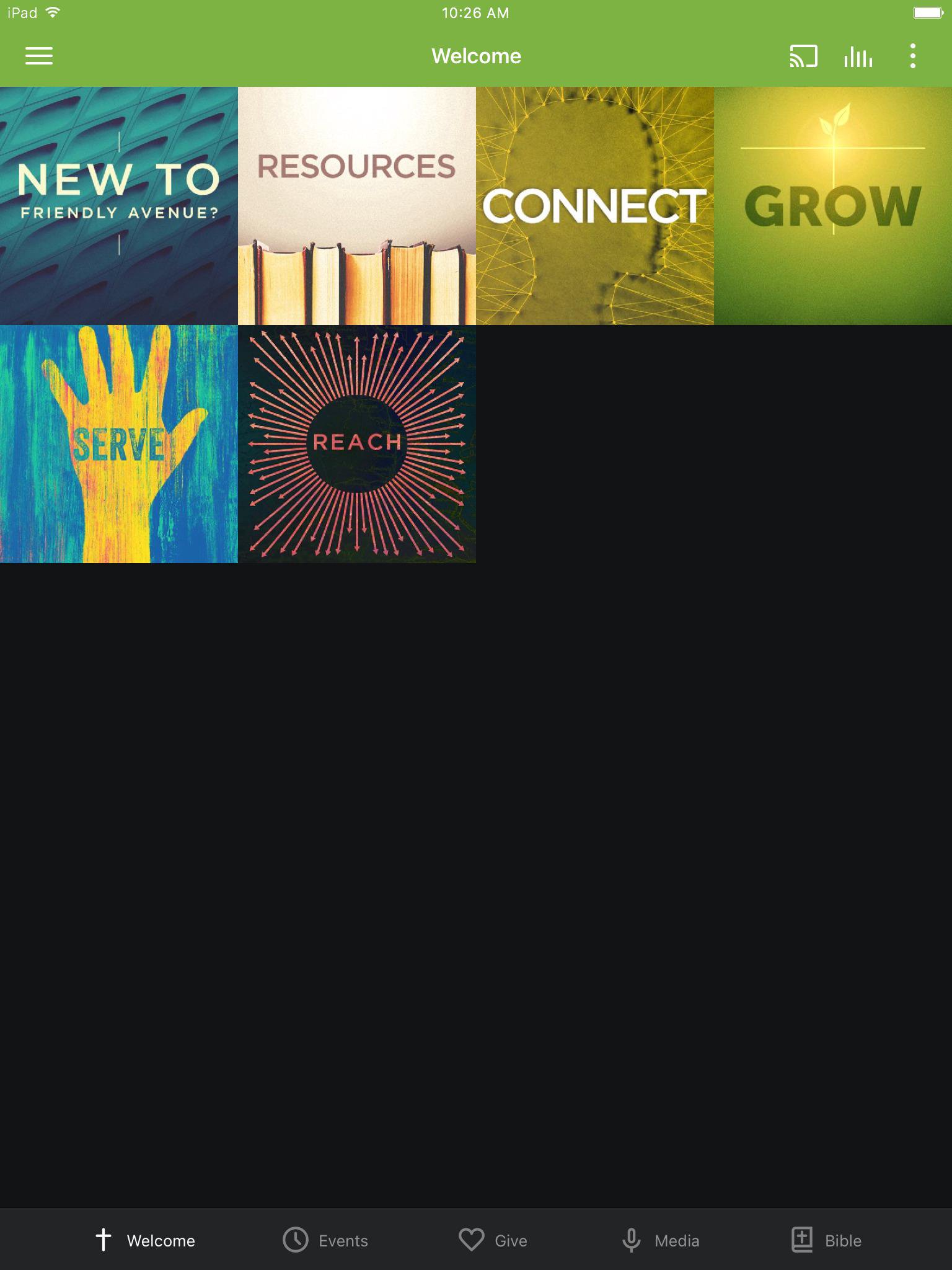Switch to the Events tab

point(325,1240)
